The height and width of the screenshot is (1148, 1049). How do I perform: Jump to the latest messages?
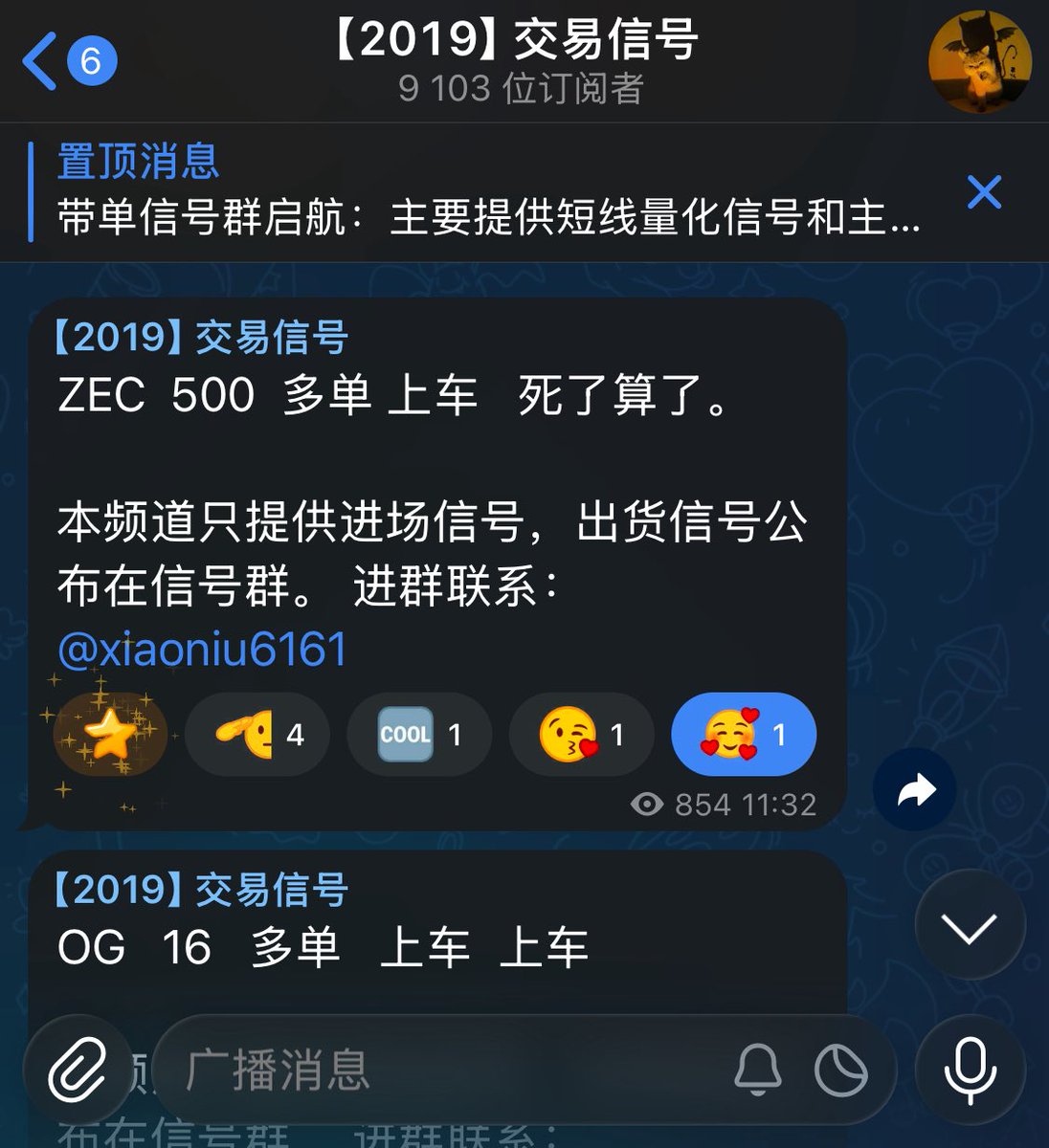click(970, 926)
